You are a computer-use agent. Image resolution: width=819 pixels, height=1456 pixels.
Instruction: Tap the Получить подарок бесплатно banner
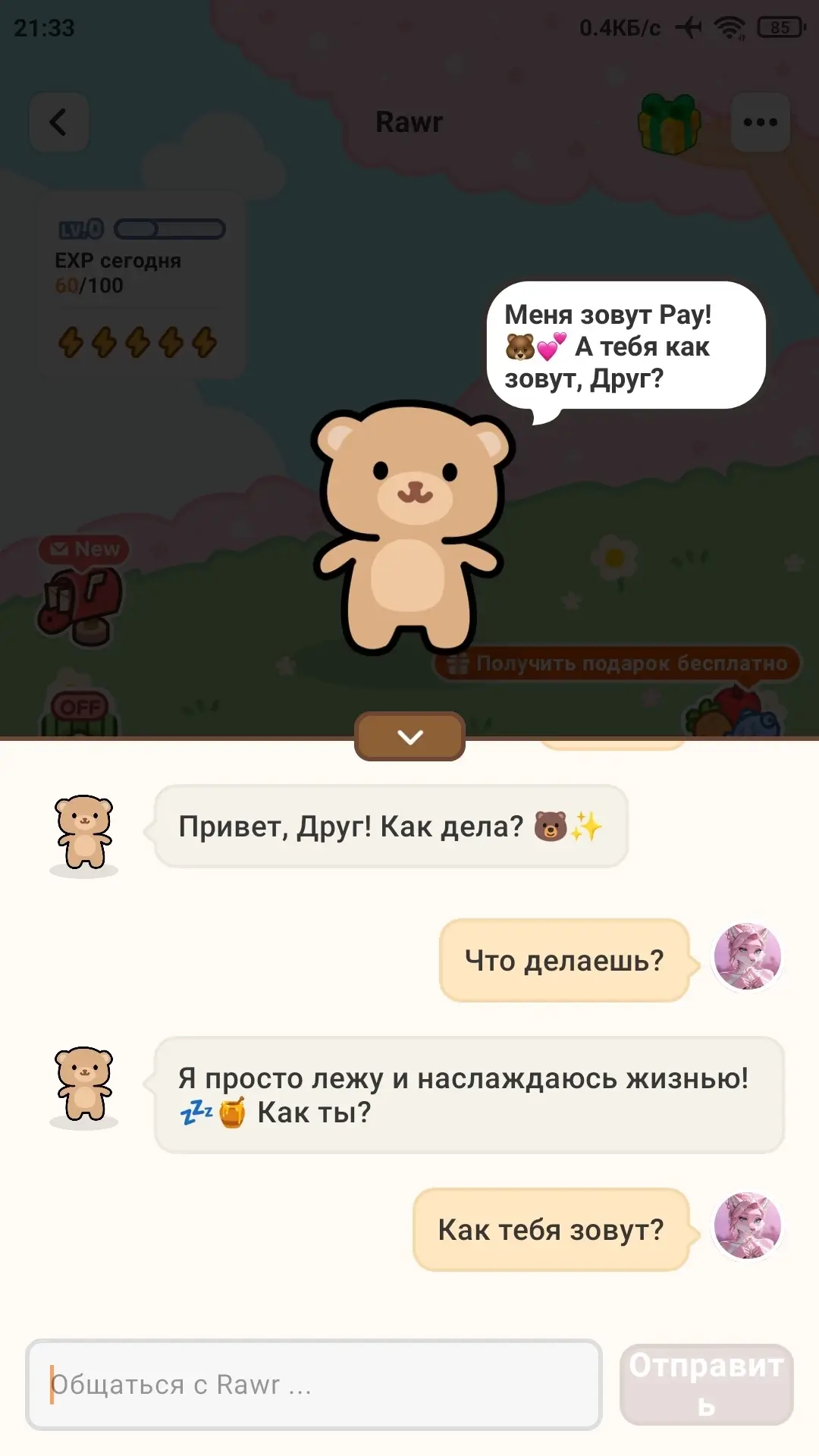617,664
